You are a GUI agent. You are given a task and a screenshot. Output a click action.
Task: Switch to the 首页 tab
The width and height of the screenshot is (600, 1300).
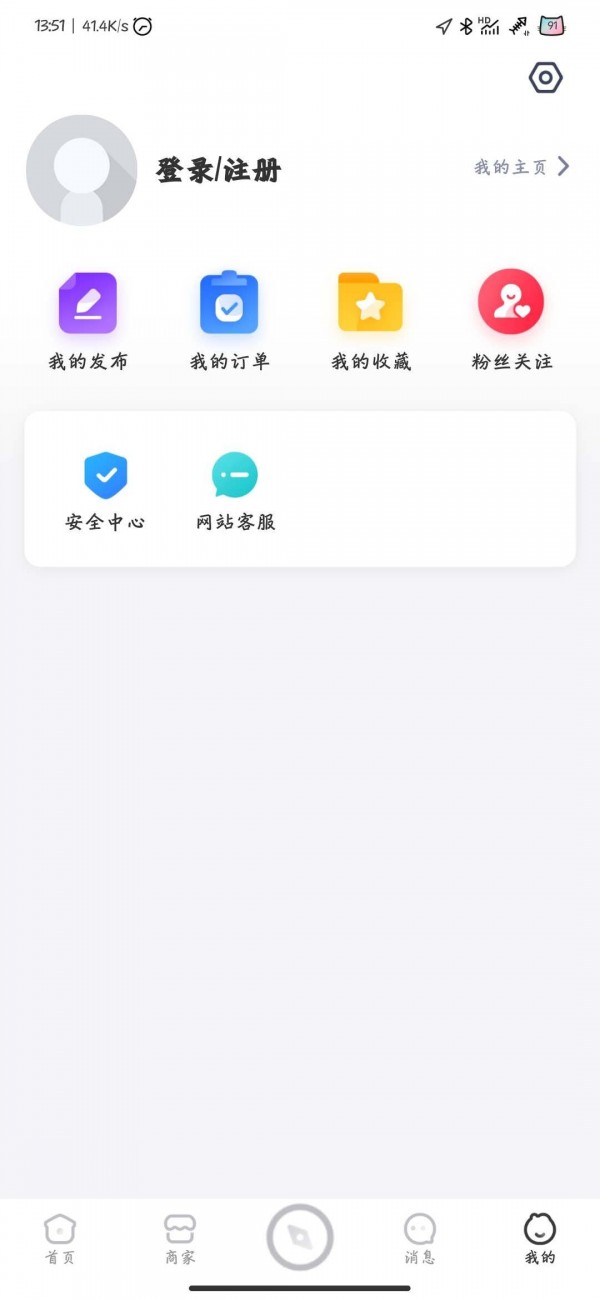click(60, 1239)
